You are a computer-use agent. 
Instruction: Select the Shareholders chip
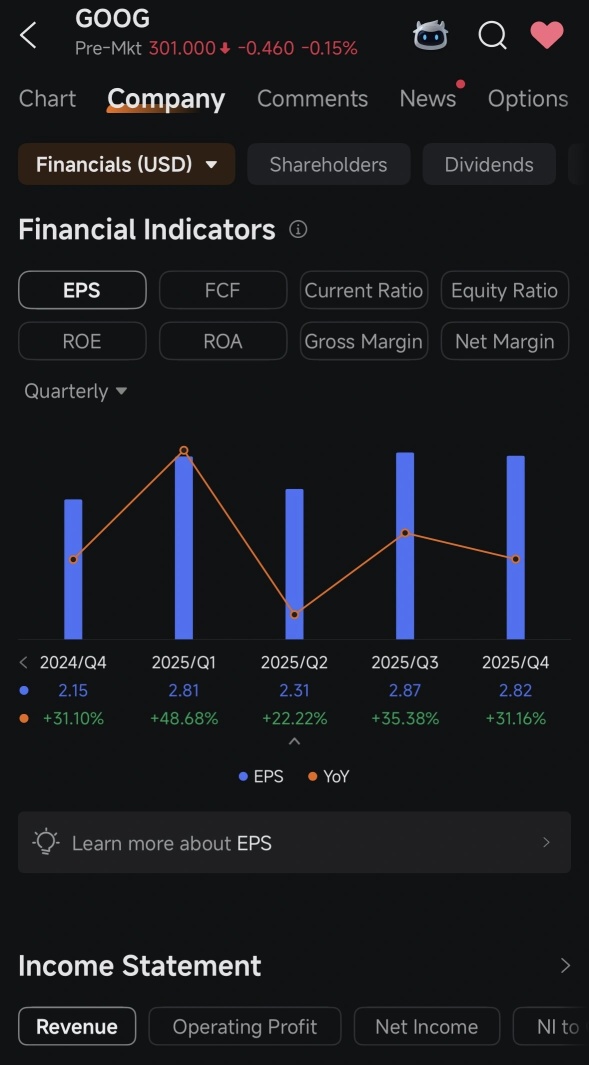(x=329, y=164)
